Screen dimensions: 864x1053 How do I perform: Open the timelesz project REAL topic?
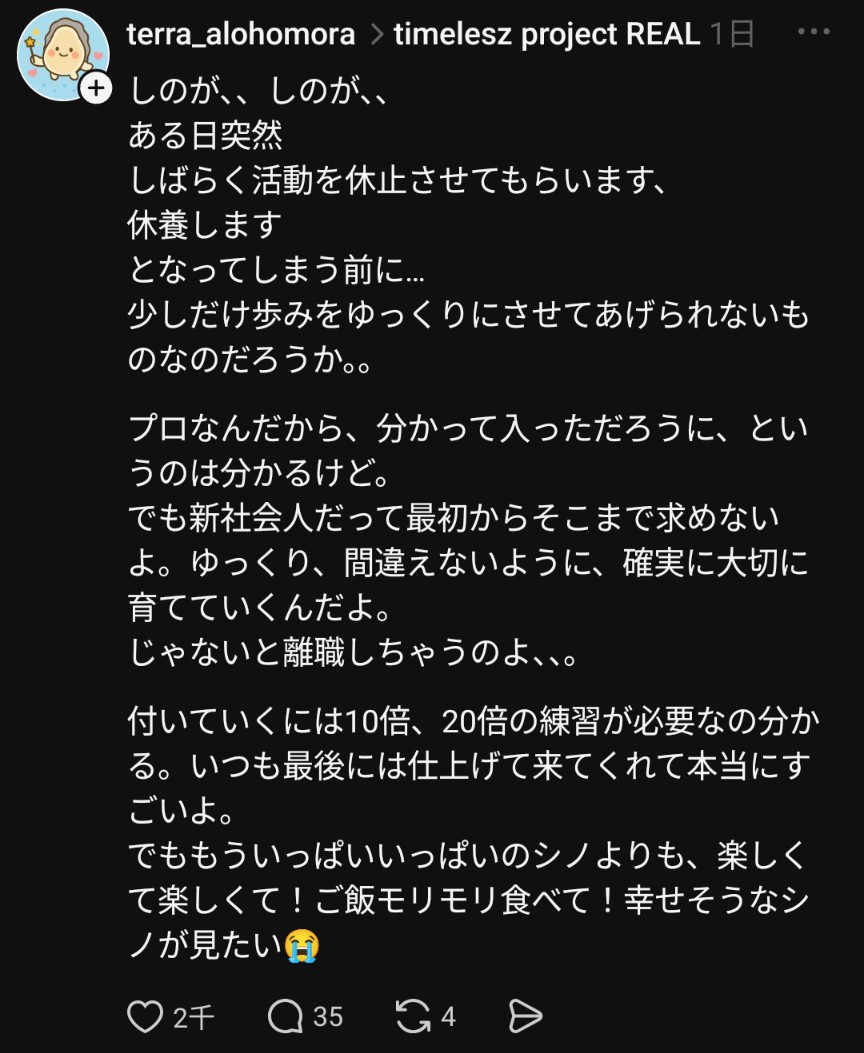[546, 34]
